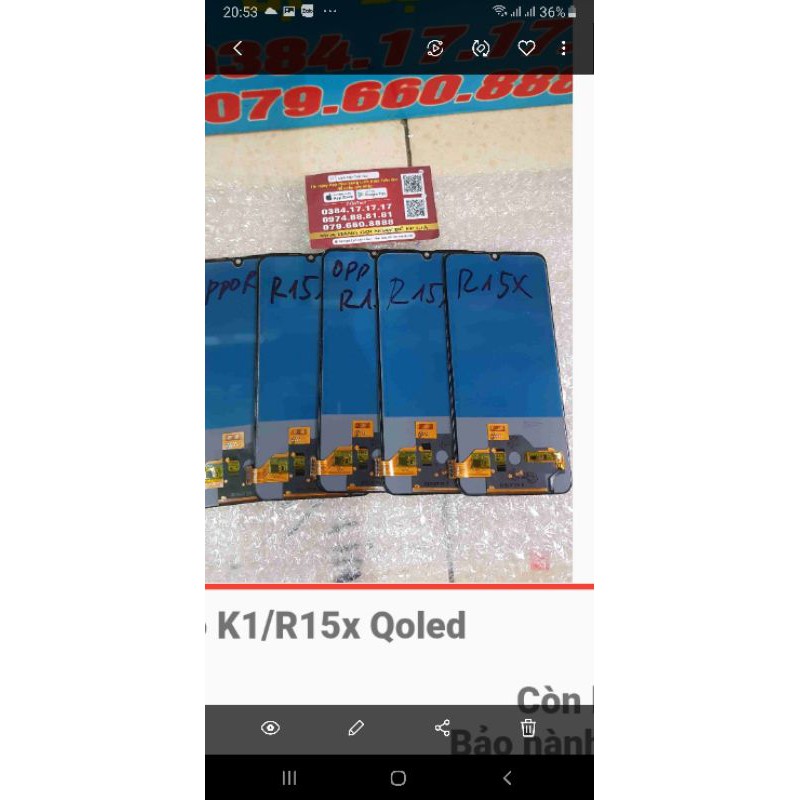This screenshot has height=800, width=800.
Task: Go to the home screen
Action: (x=398, y=778)
